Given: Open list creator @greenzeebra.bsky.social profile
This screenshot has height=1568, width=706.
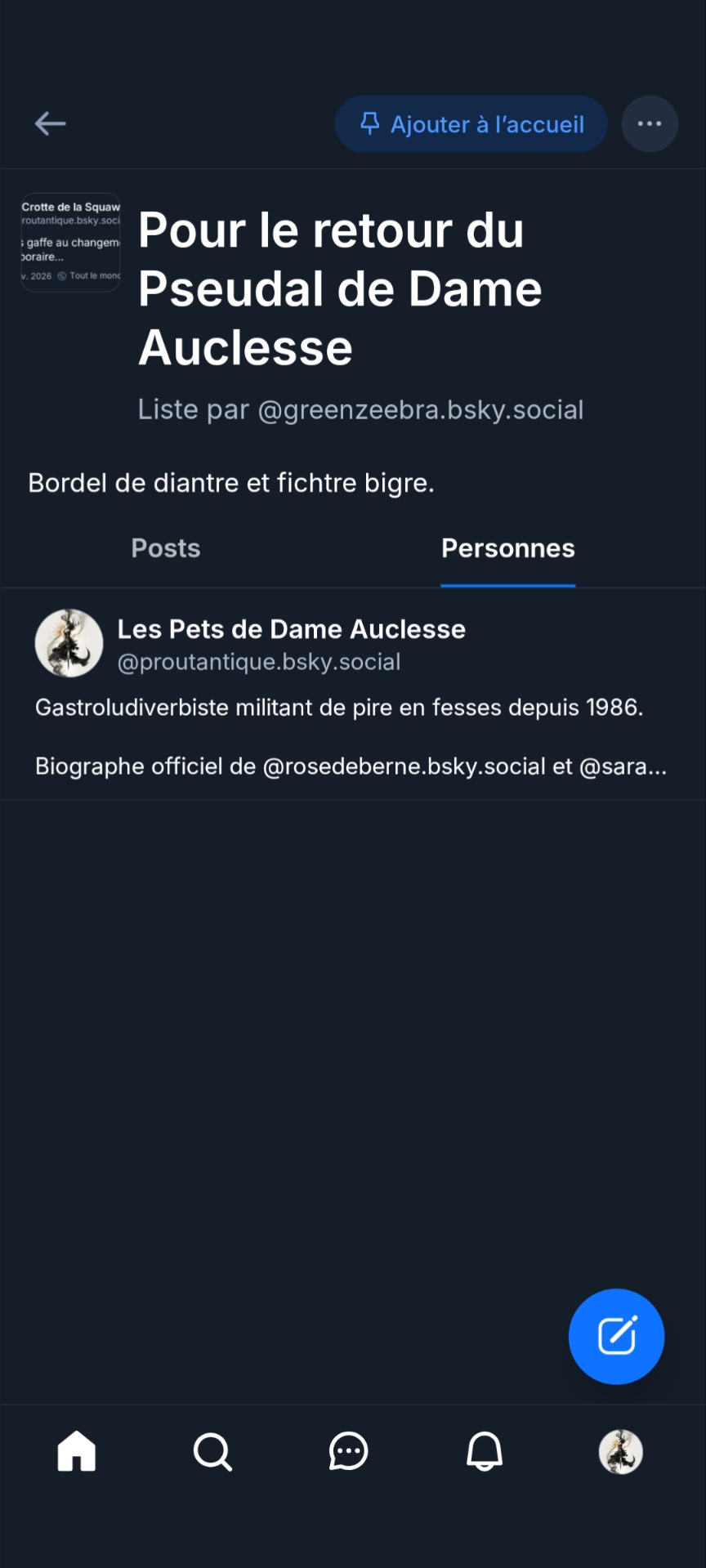Looking at the screenshot, I should tap(420, 409).
